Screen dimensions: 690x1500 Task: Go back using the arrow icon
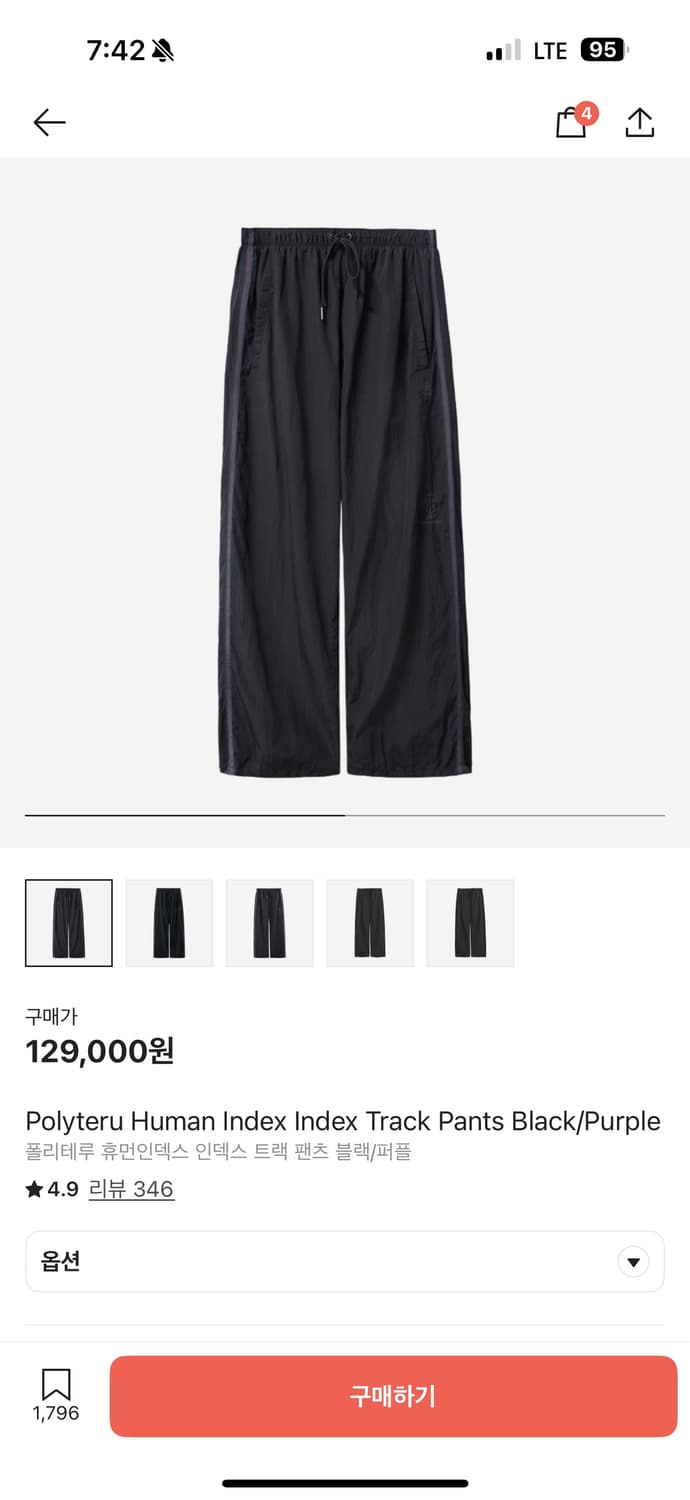49,122
